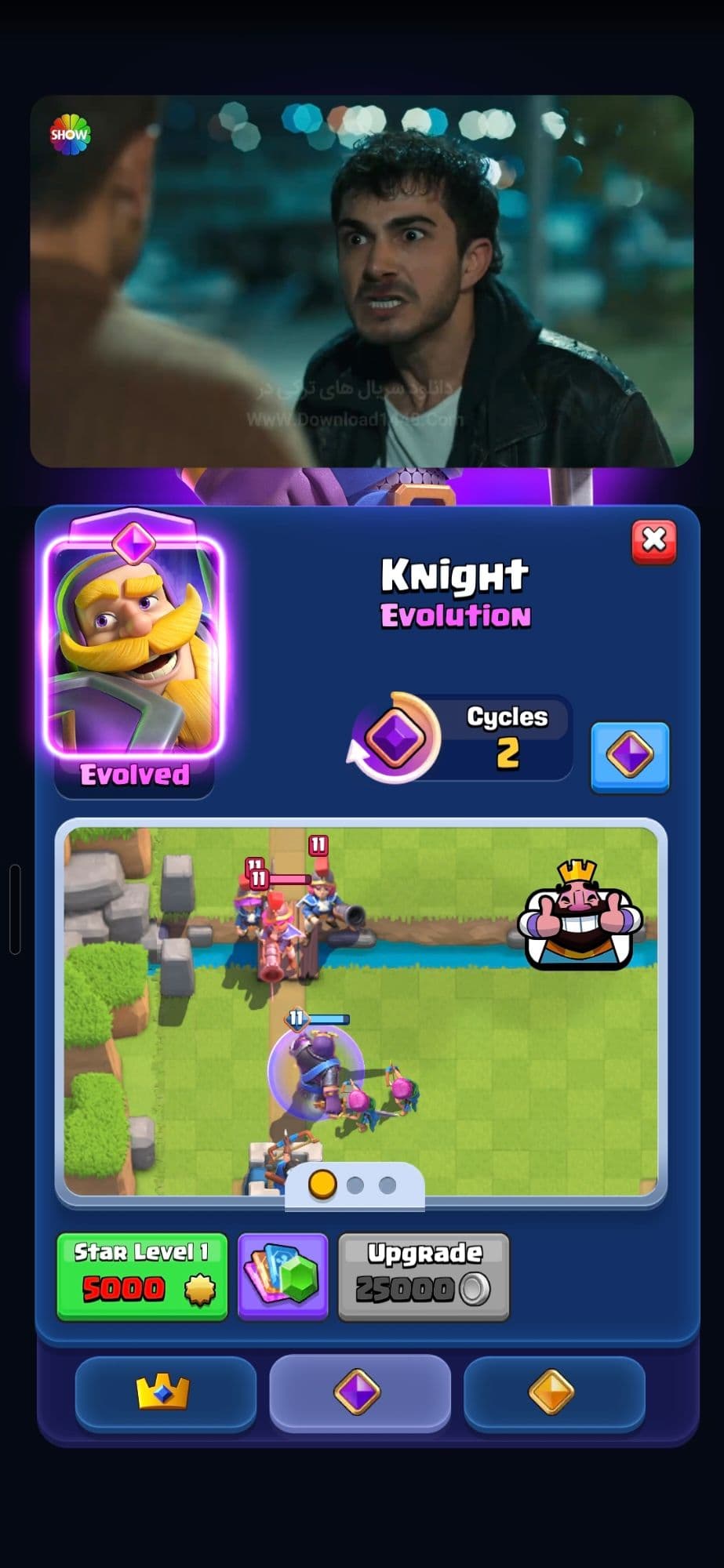Buy Star Level 1 for 5000
Image resolution: width=724 pixels, height=1568 pixels.
click(142, 1276)
